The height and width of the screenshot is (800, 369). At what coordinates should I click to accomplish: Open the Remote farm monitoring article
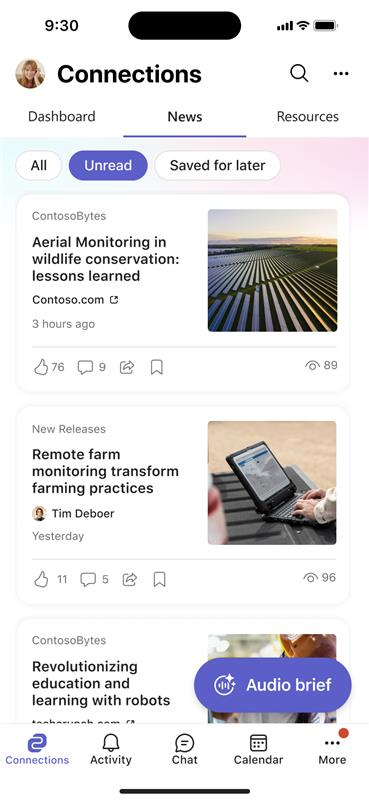(105, 471)
